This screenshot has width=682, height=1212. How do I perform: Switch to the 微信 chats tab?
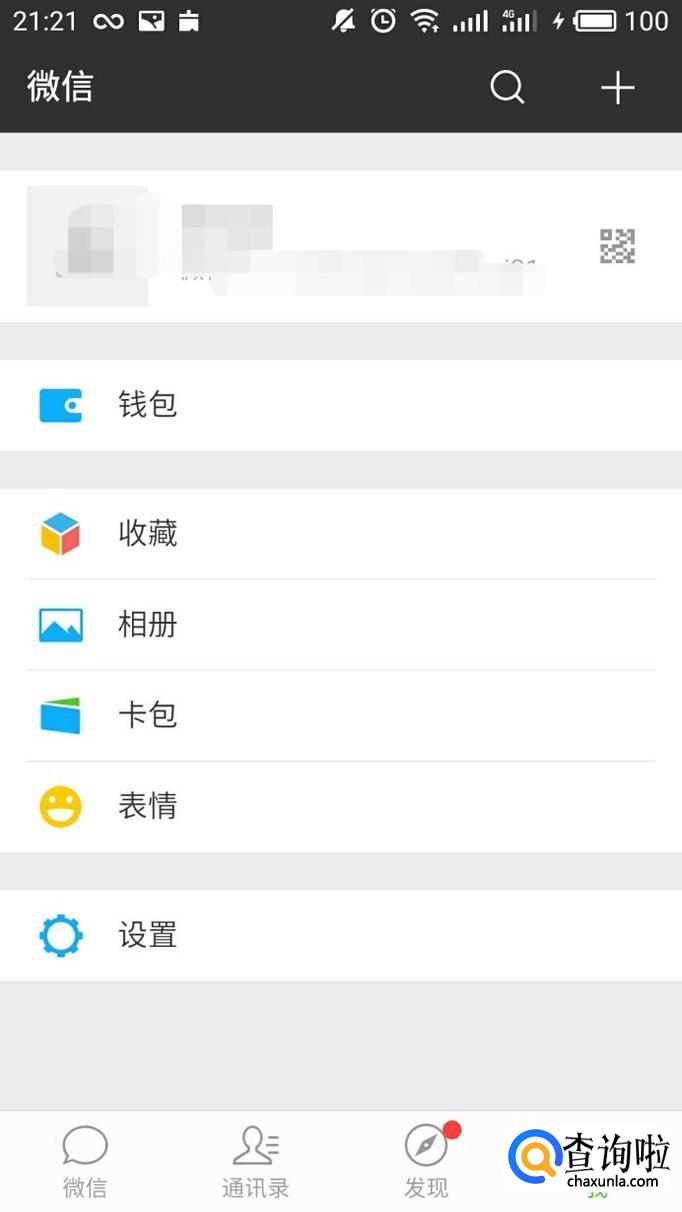(85, 1162)
